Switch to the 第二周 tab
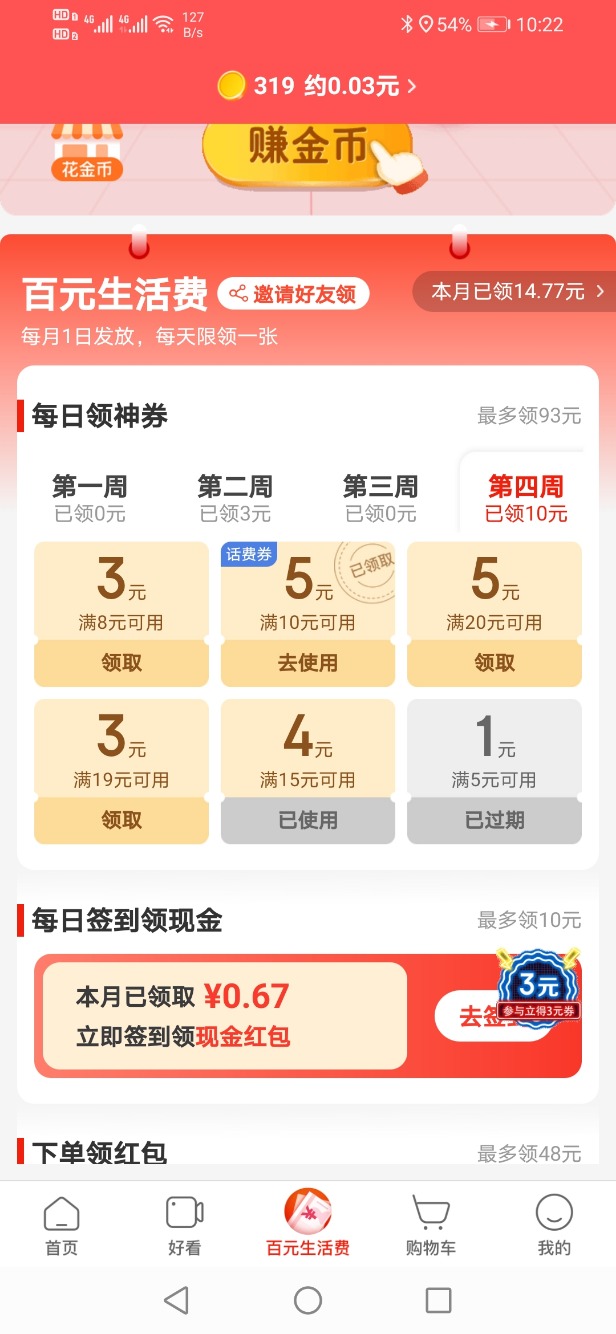 (235, 498)
